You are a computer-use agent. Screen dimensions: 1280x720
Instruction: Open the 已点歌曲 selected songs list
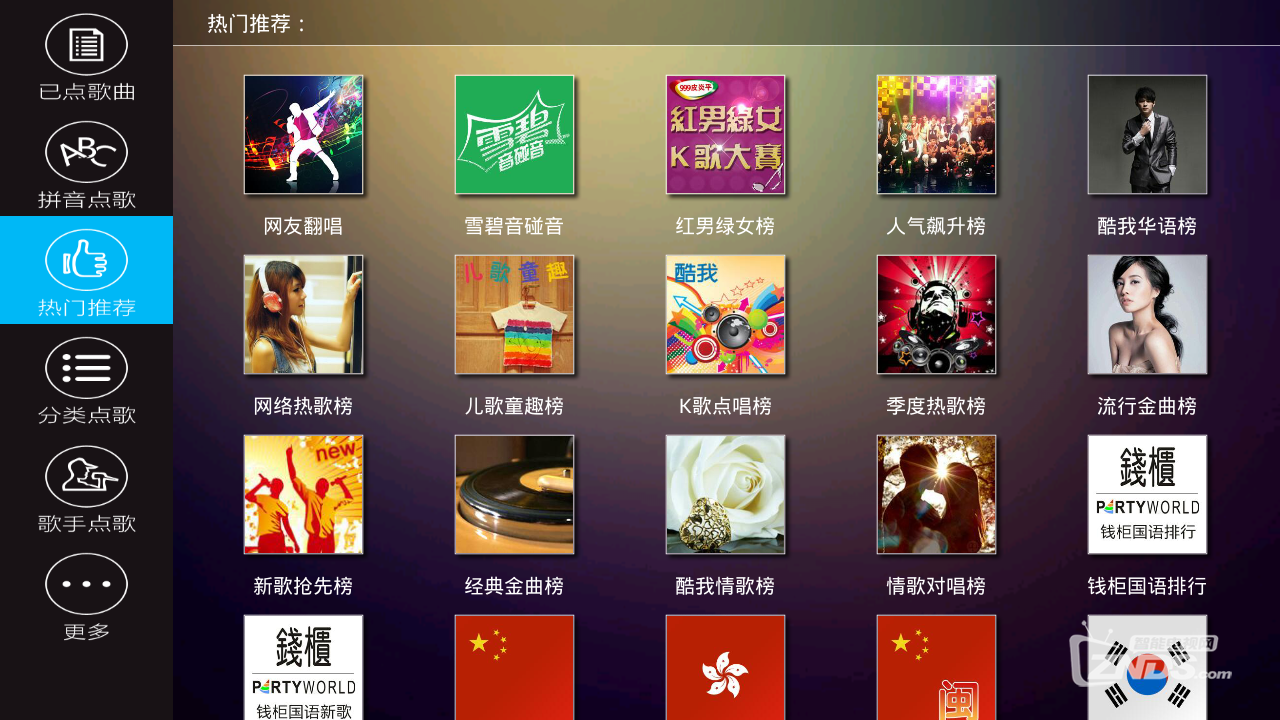86,58
